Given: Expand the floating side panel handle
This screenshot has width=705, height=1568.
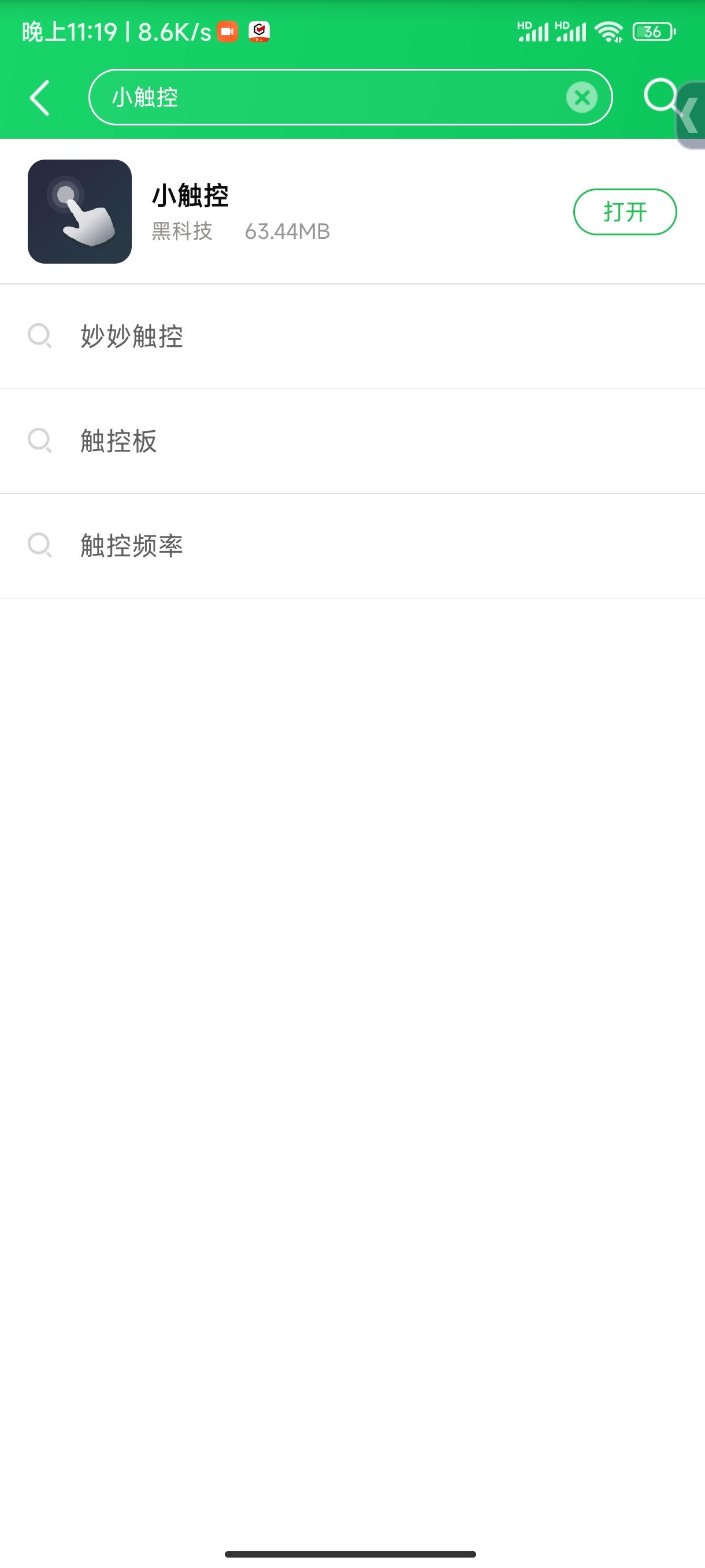Looking at the screenshot, I should click(x=691, y=114).
